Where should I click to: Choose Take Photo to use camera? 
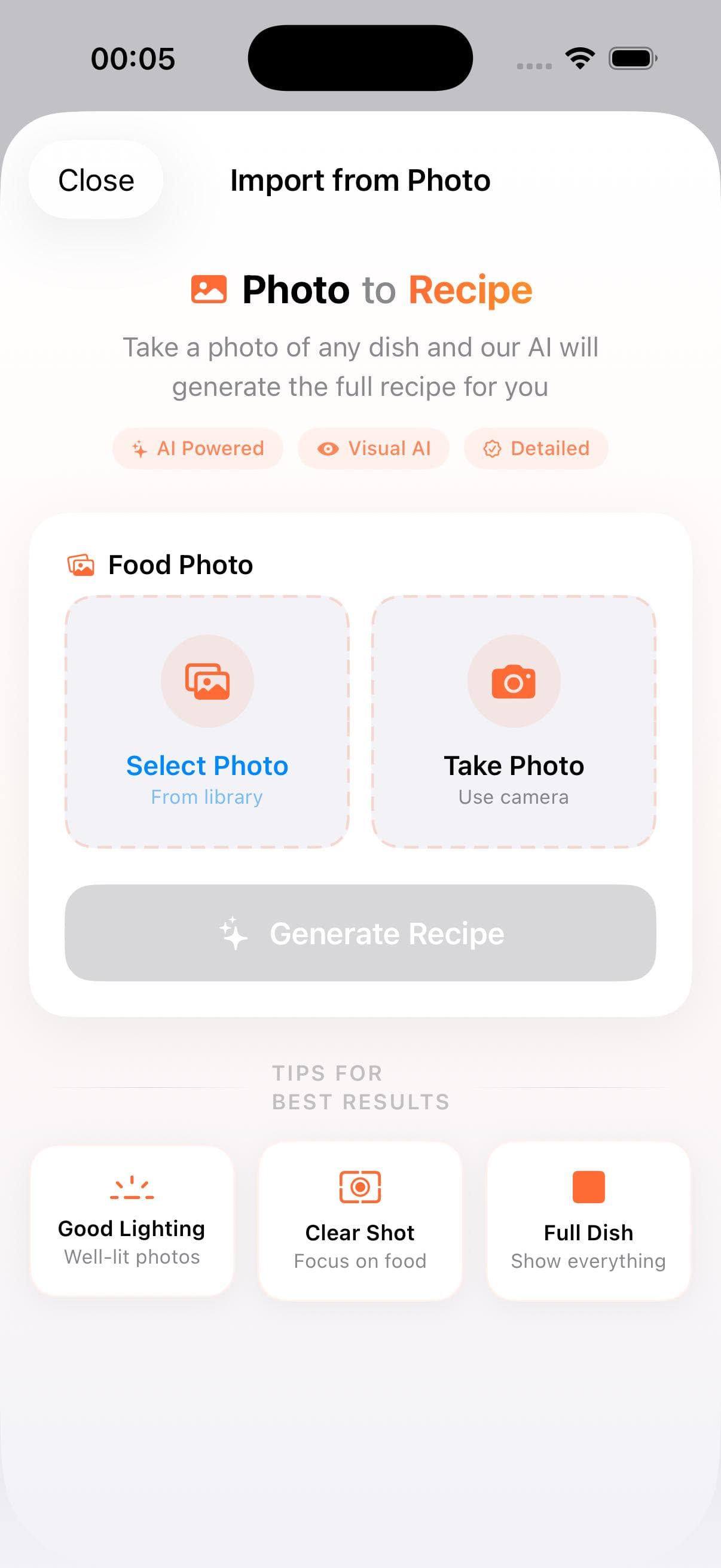(x=514, y=724)
